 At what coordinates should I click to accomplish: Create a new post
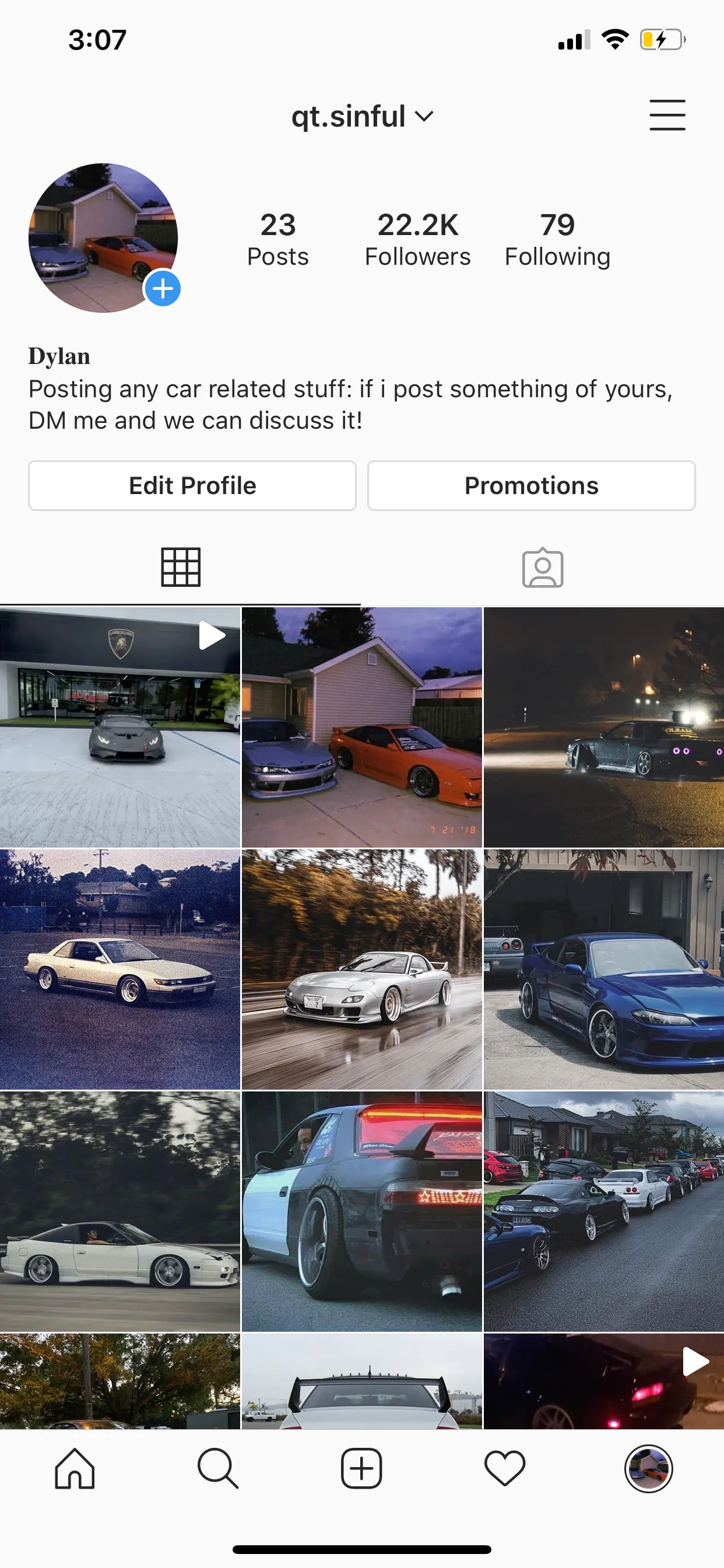tap(361, 1469)
